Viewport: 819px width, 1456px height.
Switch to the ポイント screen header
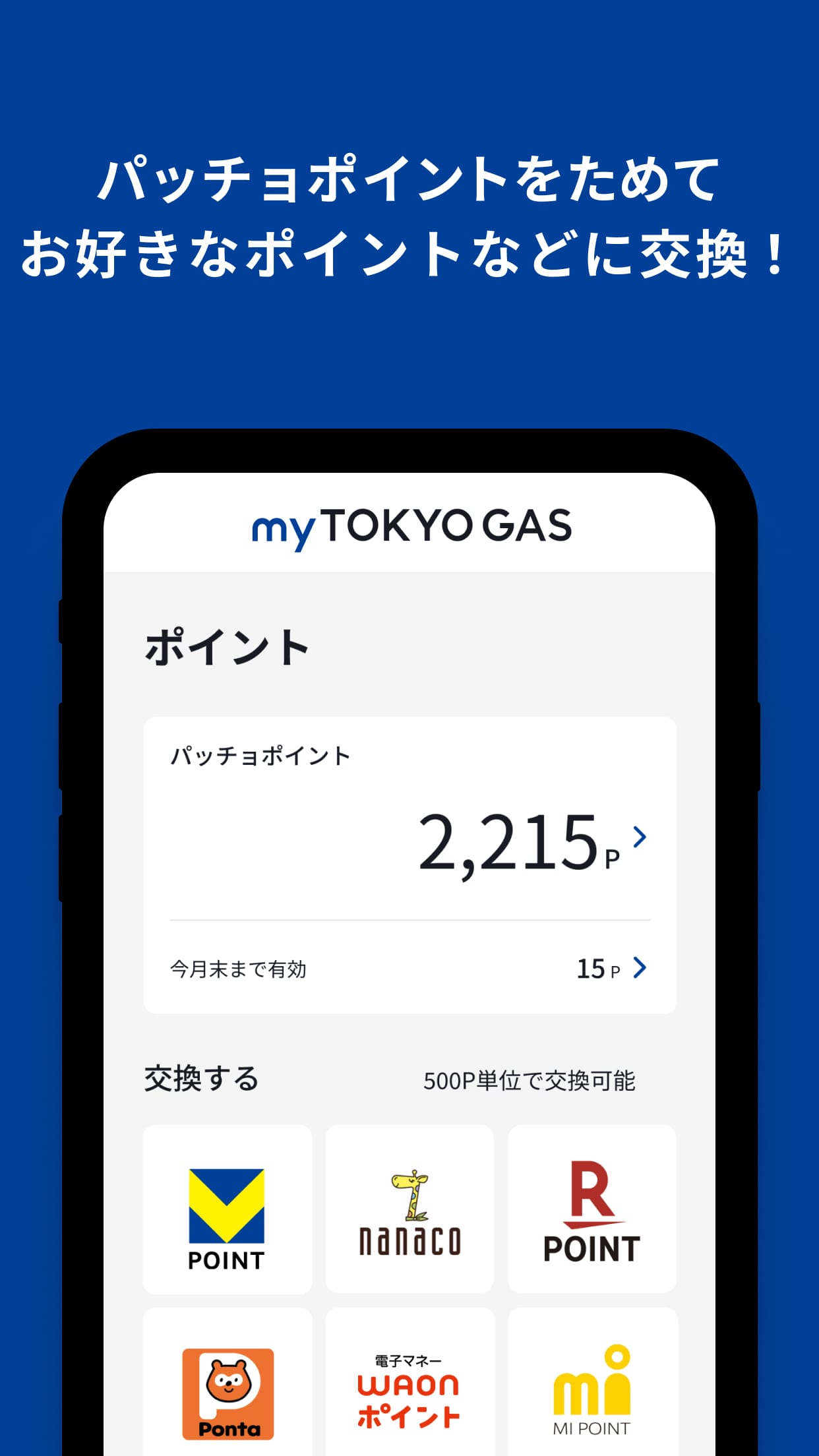(224, 648)
